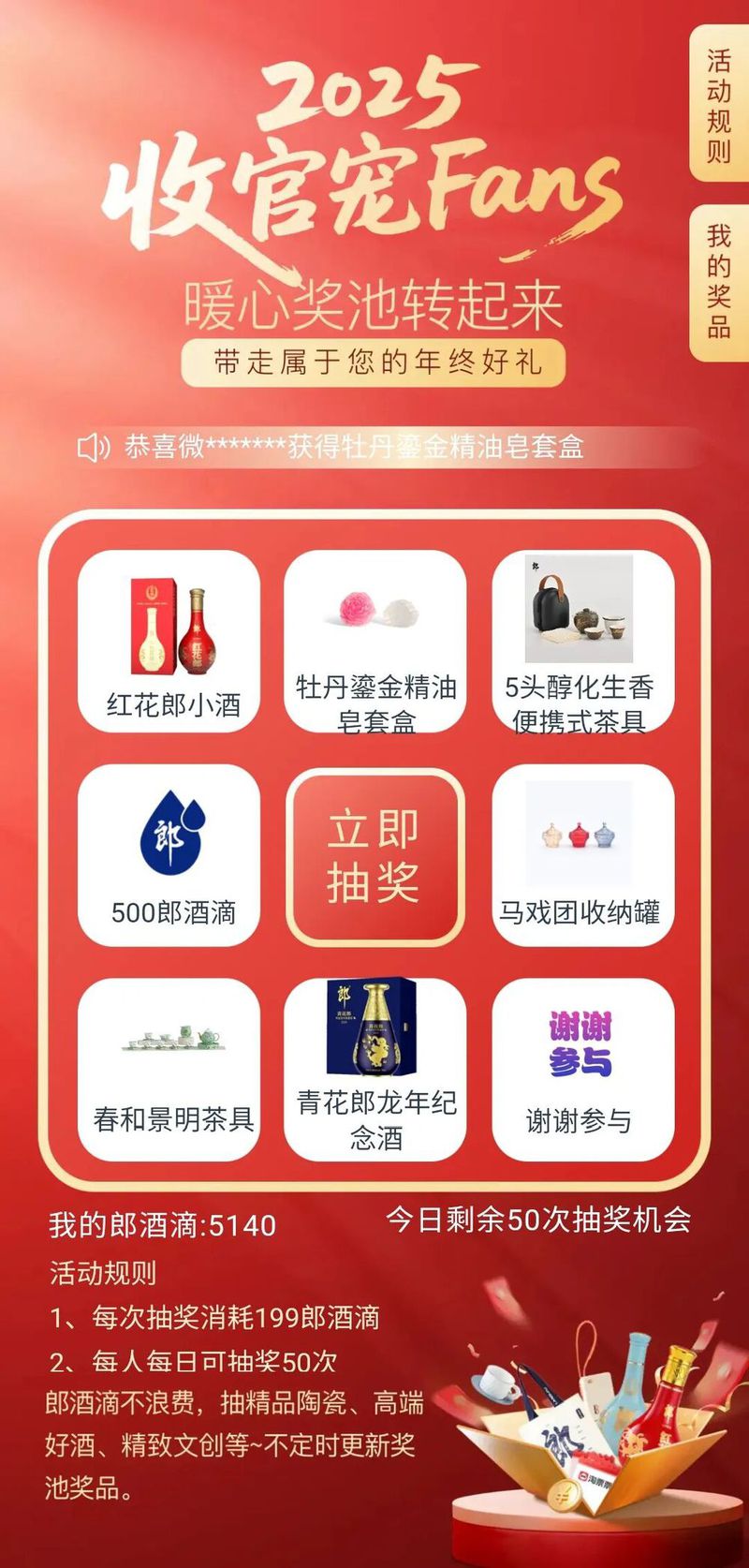Click the 谢谢参与 grid cell
This screenshot has width=749, height=1568.
point(580,1068)
